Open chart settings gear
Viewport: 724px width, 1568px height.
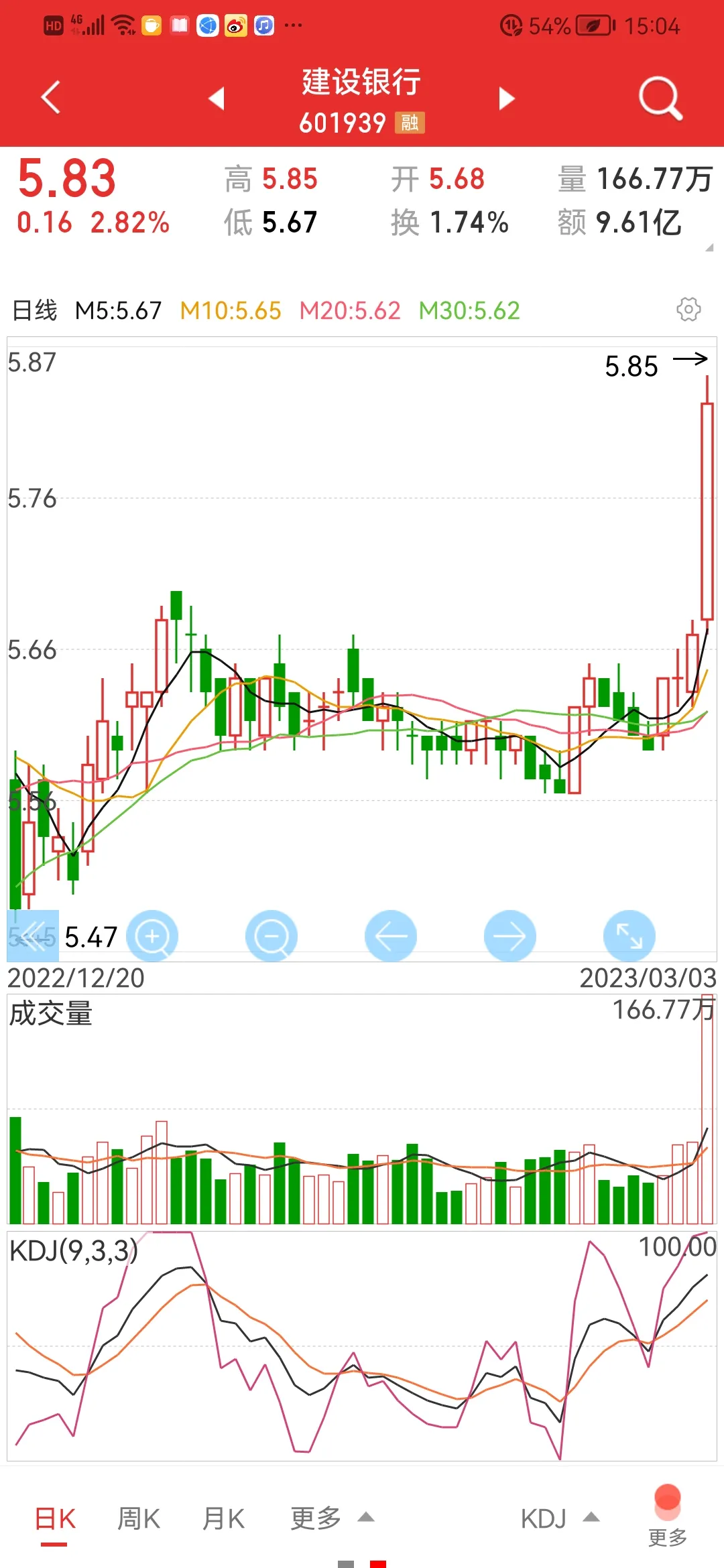[688, 310]
